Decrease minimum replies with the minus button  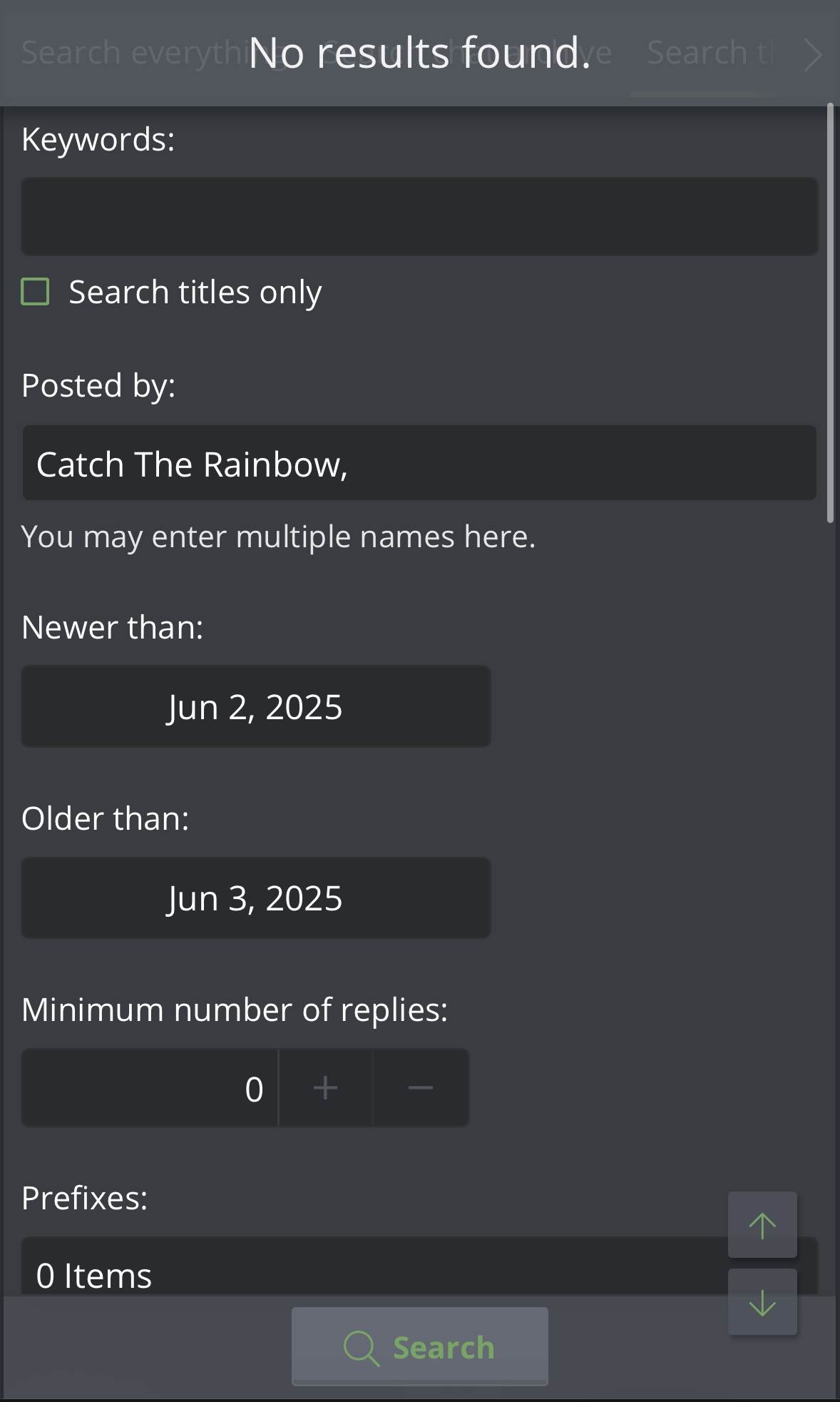pyautogui.click(x=421, y=1087)
